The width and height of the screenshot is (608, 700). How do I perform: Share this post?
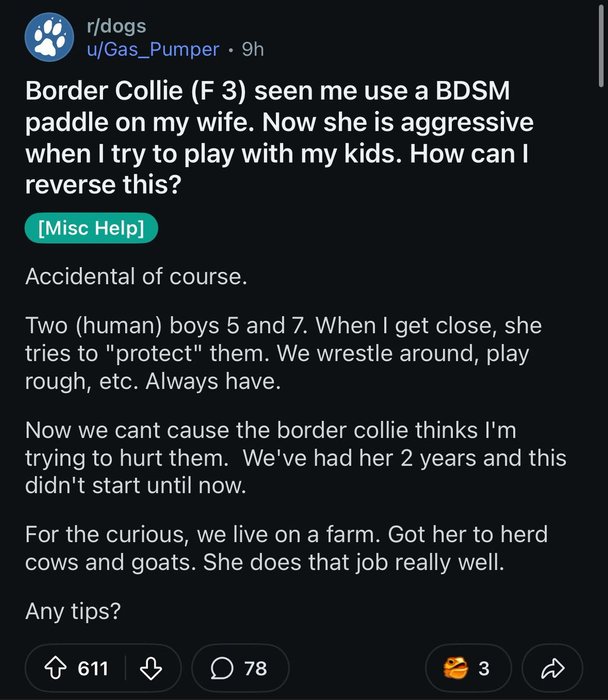tap(554, 667)
